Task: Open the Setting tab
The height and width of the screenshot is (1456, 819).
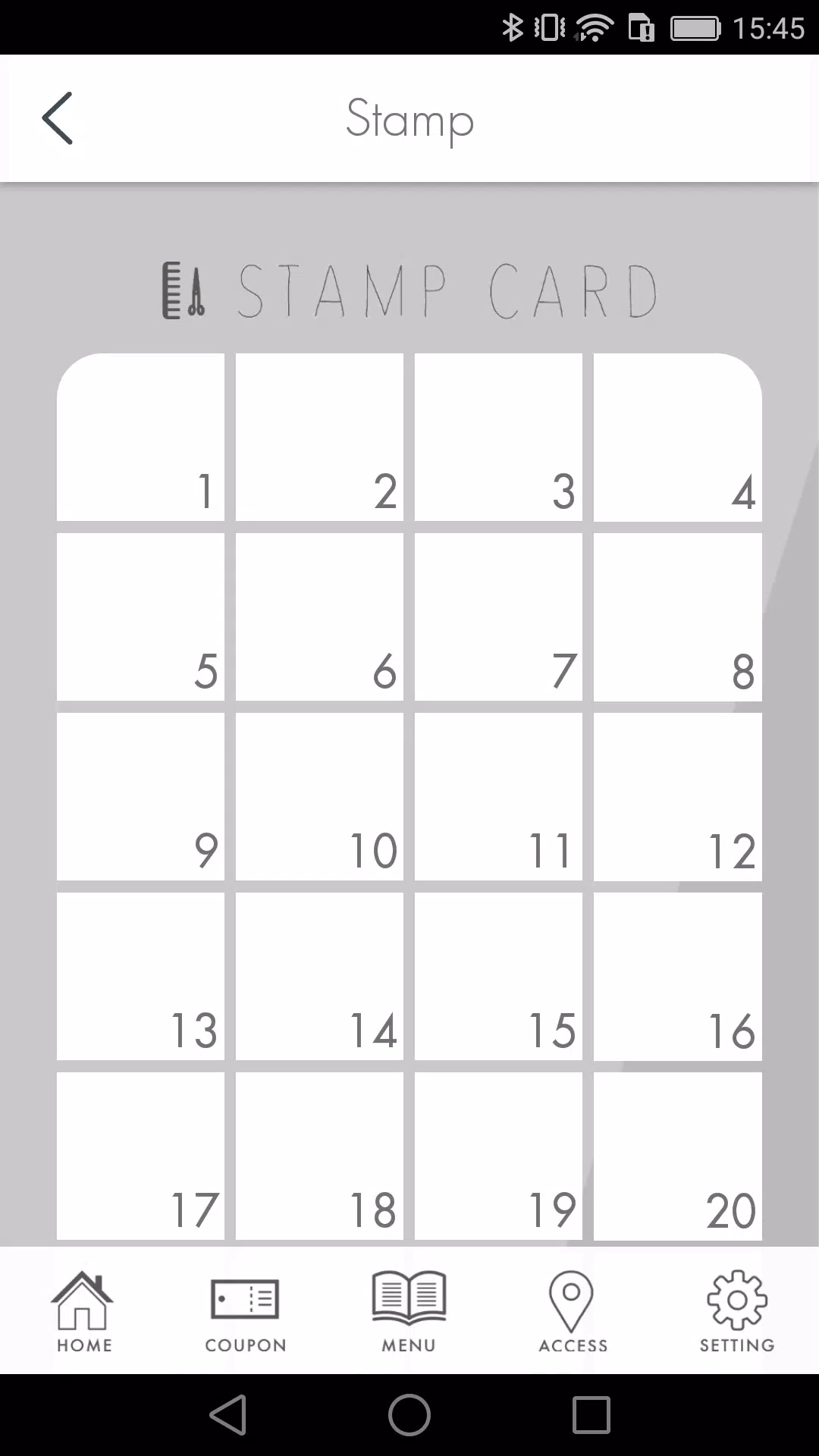Action: pos(736,1311)
